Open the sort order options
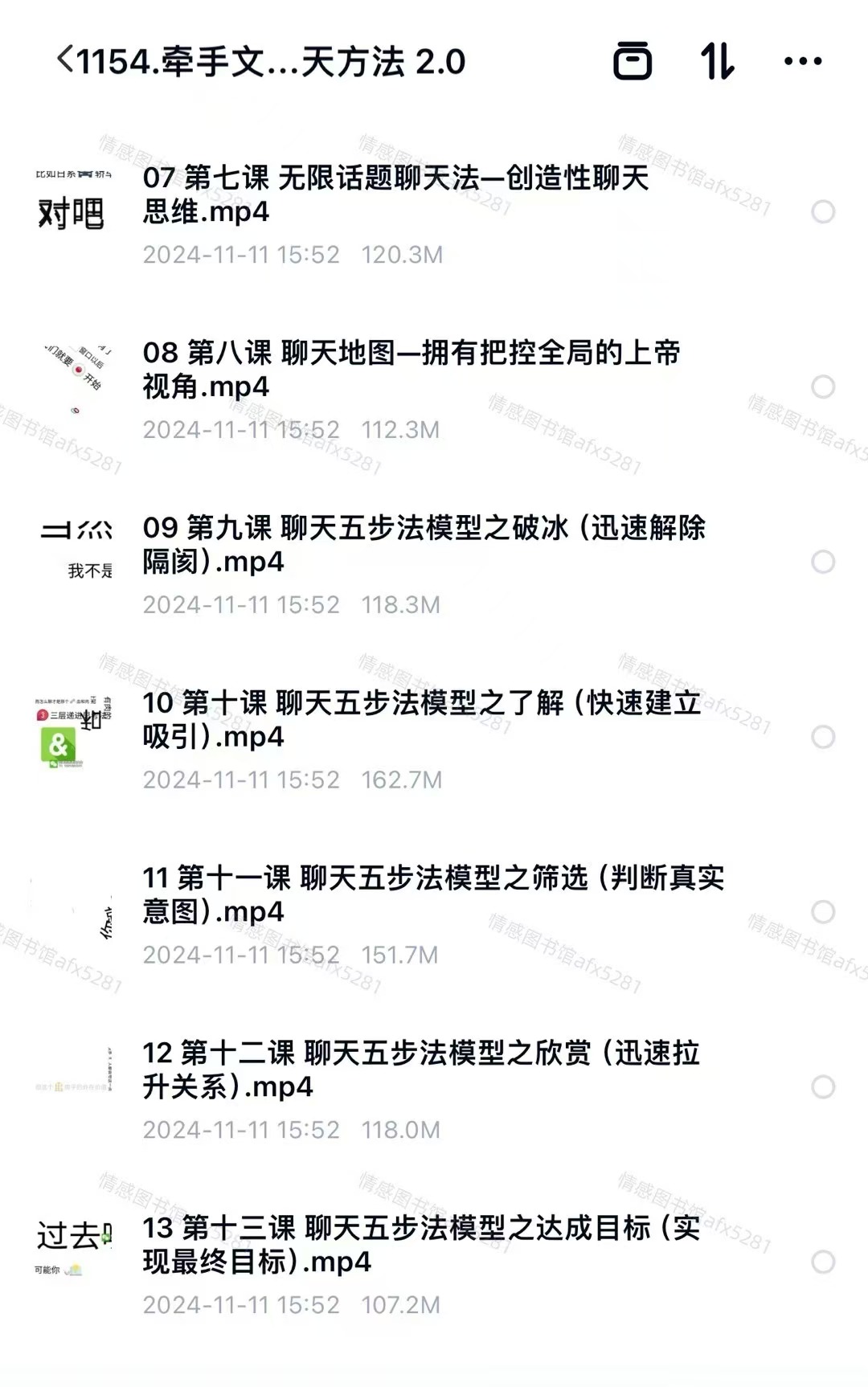Screen dimensions: 868x1387 pos(717,61)
